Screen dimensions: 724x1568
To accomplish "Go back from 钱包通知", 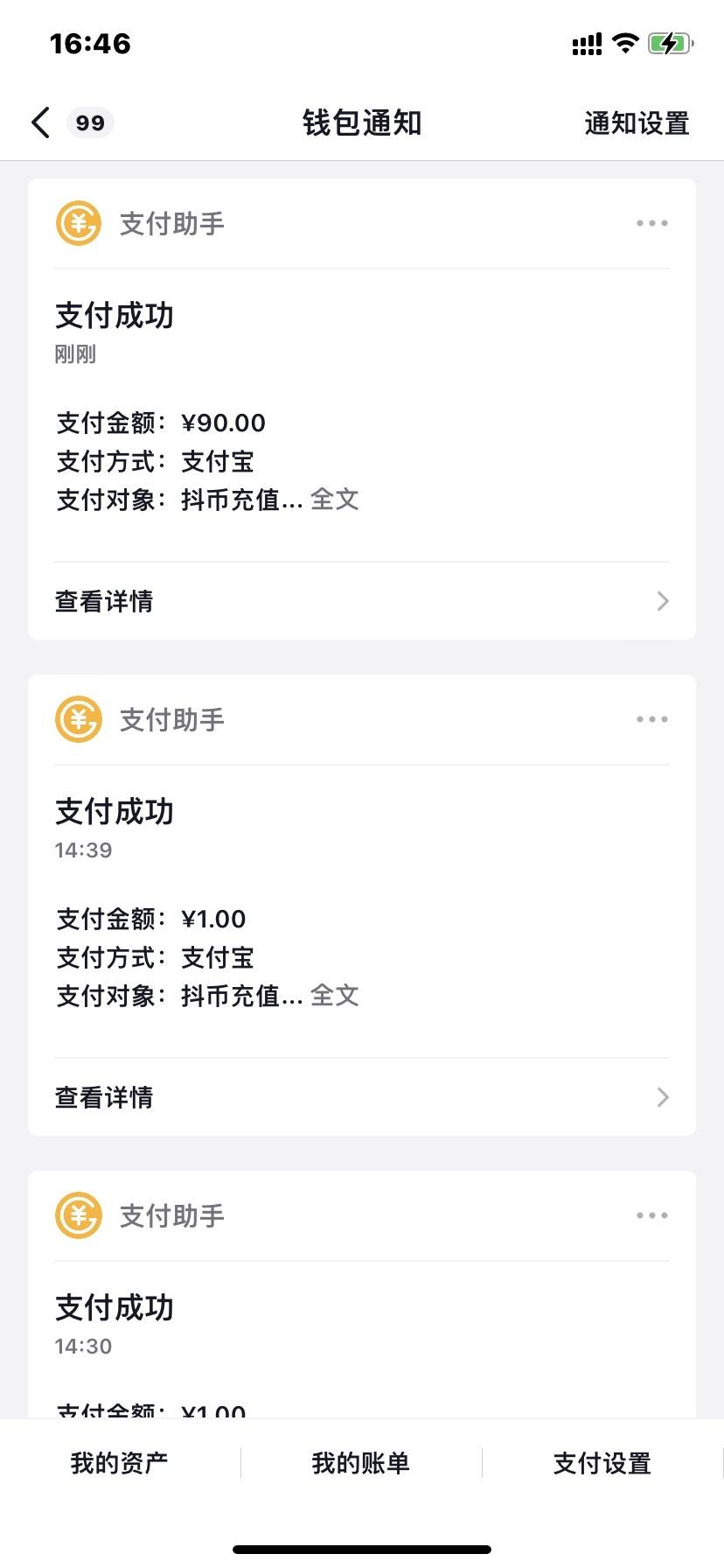I will click(41, 123).
